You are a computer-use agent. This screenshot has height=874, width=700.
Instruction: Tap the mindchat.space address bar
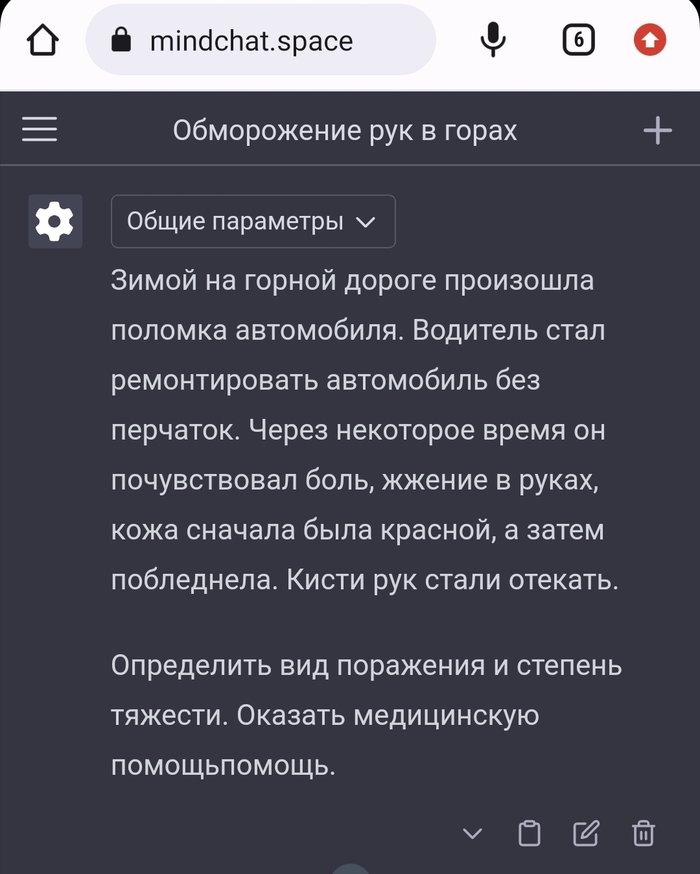tap(260, 41)
